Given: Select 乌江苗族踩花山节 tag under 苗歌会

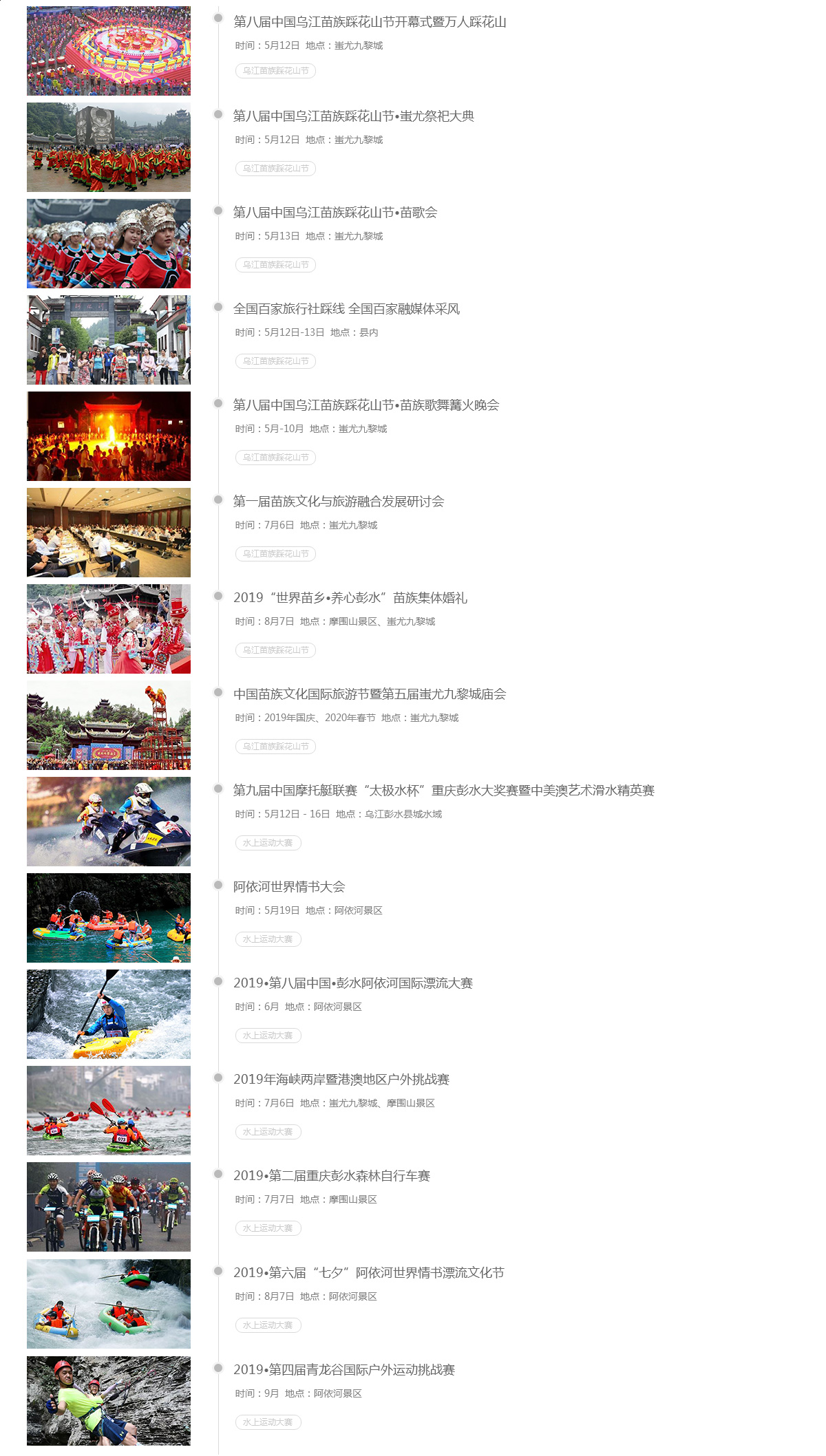Looking at the screenshot, I should click(x=275, y=265).
